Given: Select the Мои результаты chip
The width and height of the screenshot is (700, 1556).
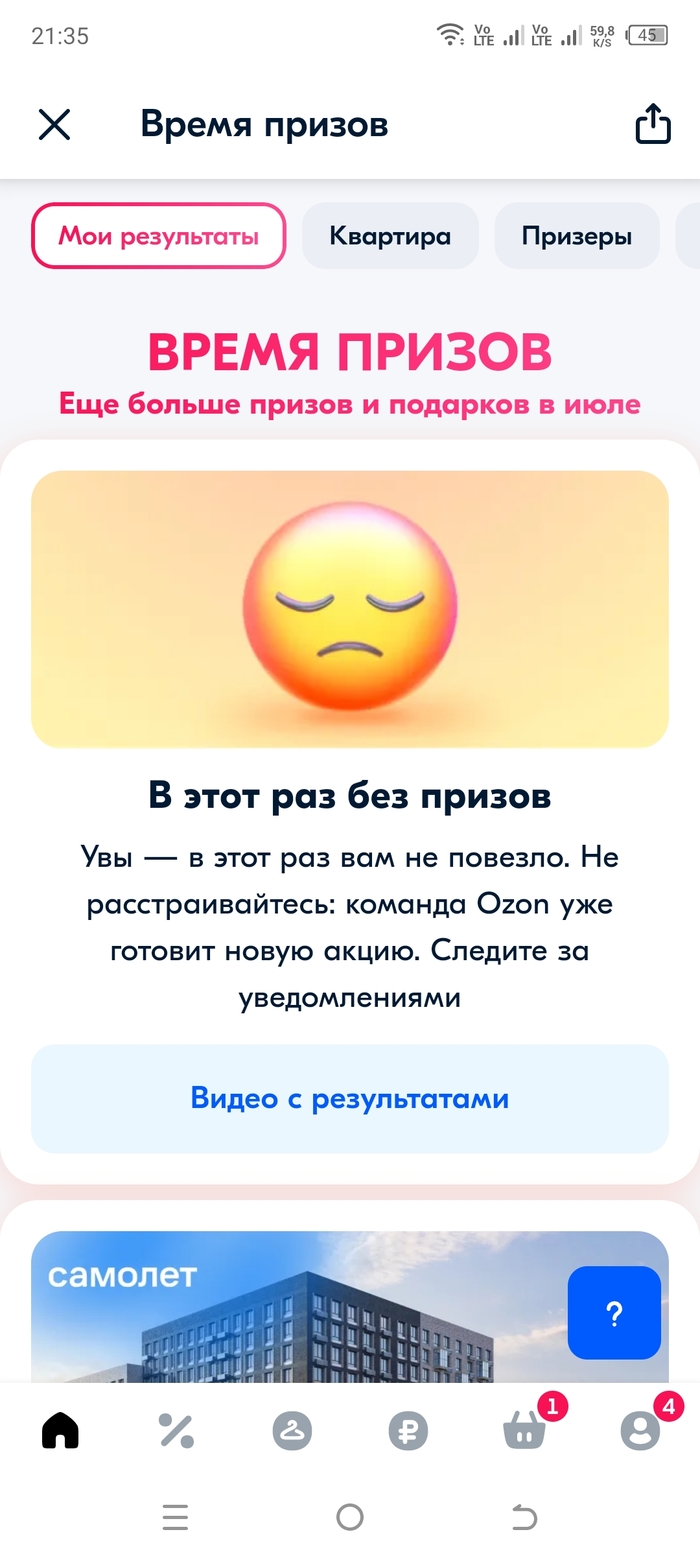Looking at the screenshot, I should (x=159, y=236).
